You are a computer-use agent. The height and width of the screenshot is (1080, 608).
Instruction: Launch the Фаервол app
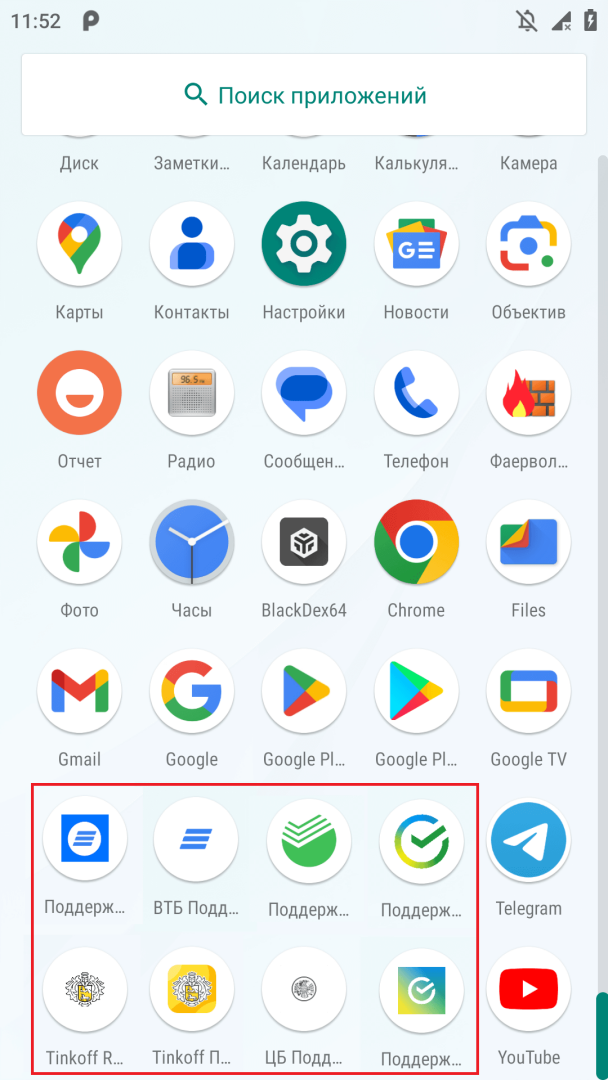tap(528, 393)
